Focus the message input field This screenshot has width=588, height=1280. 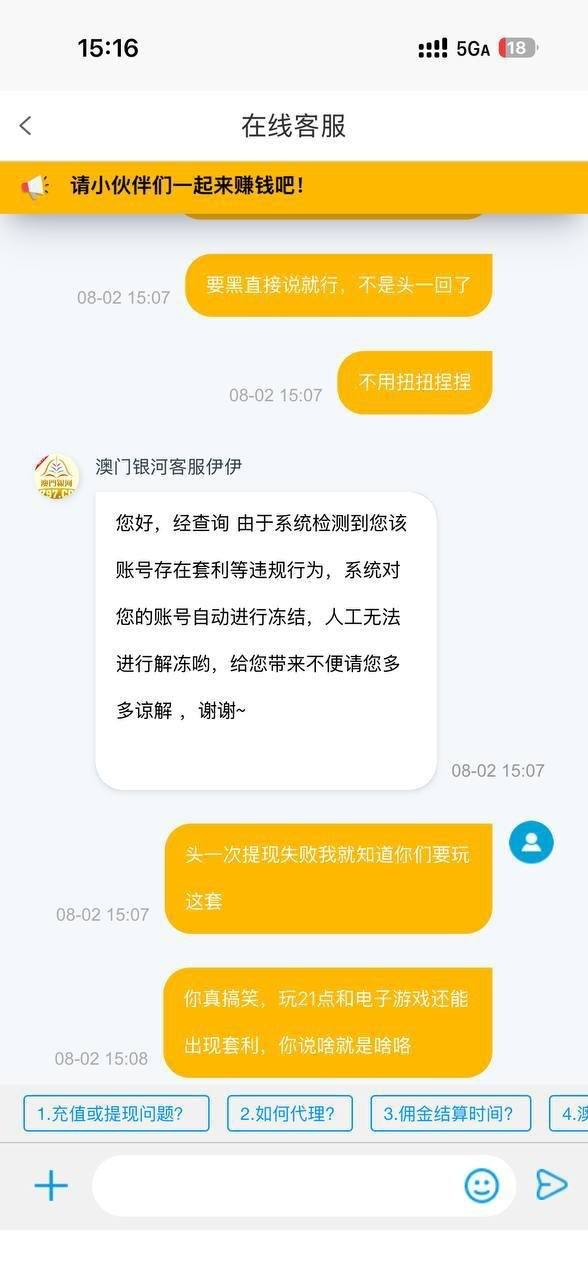(x=278, y=1186)
